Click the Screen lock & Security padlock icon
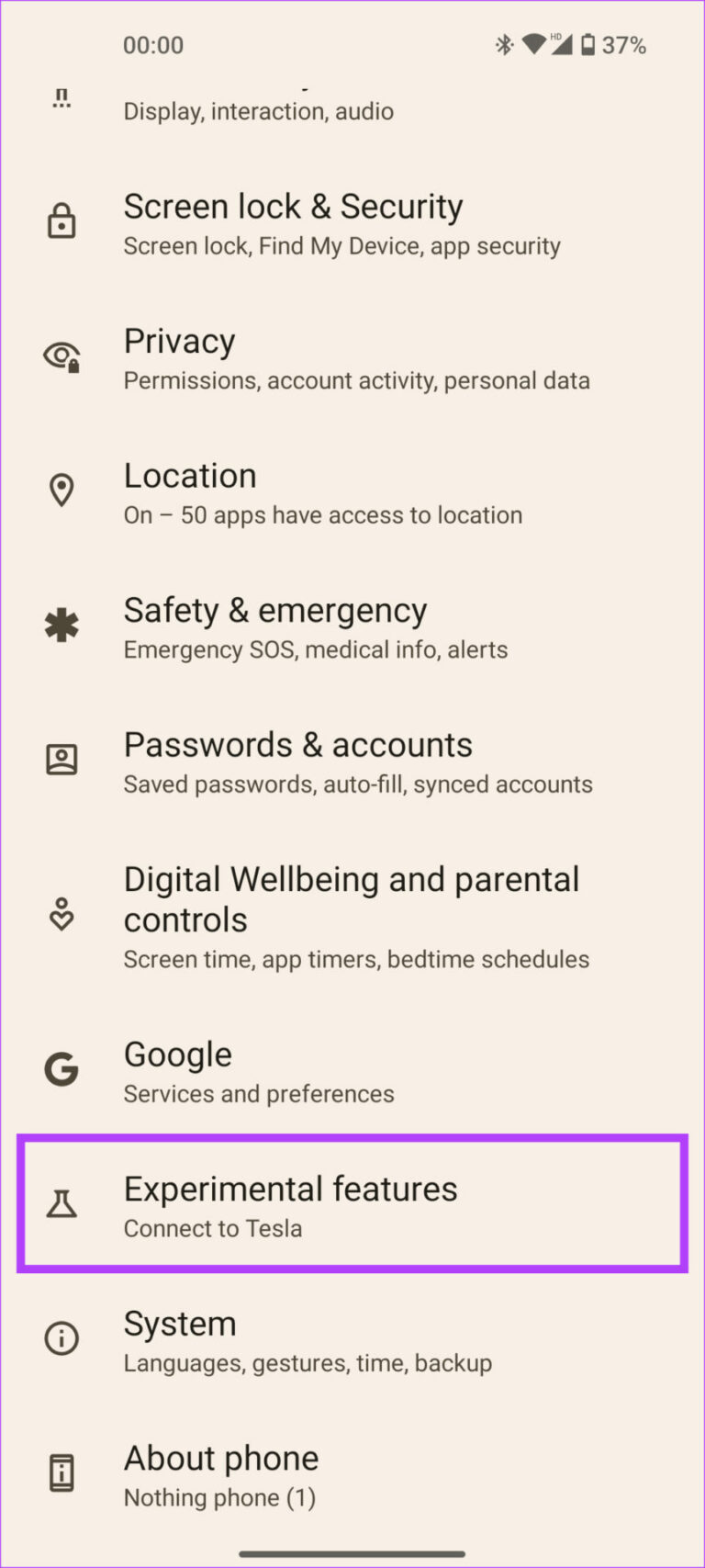 point(61,220)
